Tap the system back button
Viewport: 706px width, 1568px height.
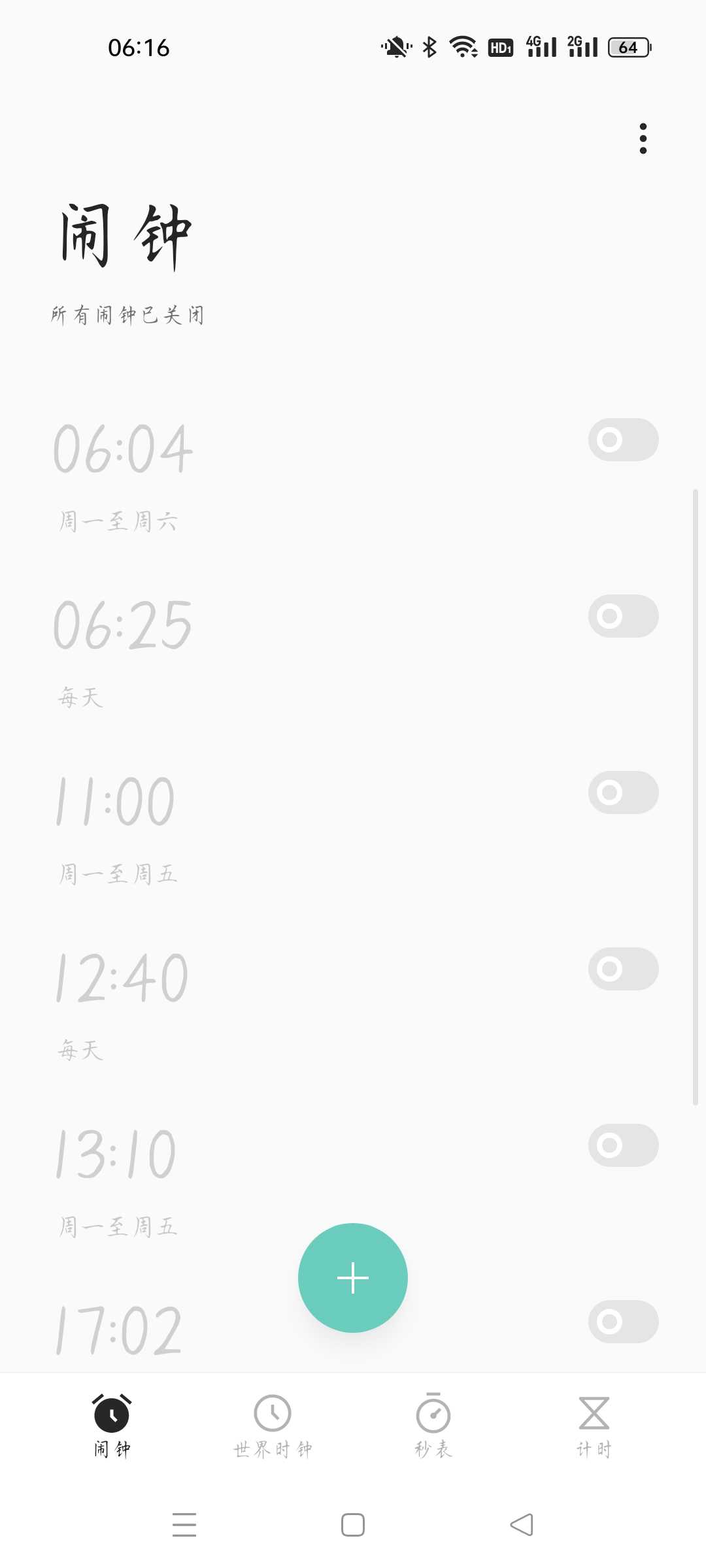click(x=522, y=1525)
